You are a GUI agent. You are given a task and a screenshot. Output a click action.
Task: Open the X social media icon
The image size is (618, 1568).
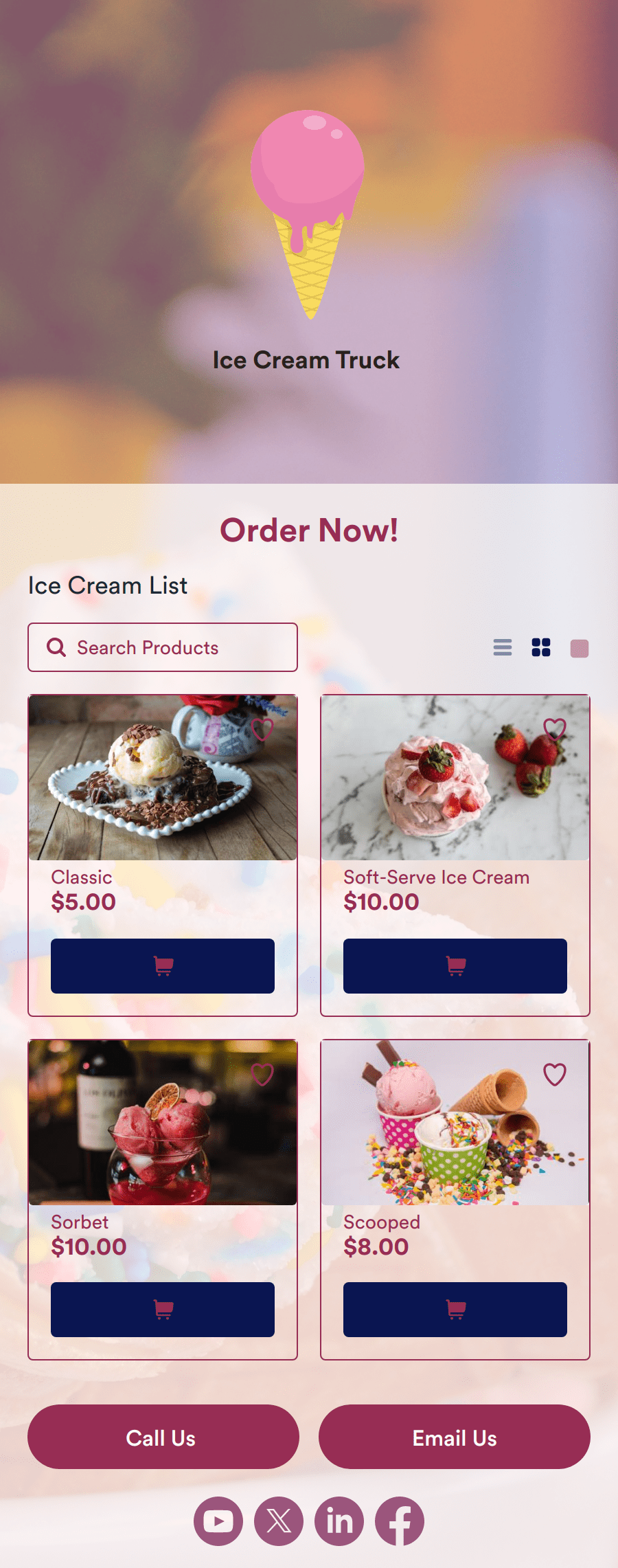(278, 1521)
